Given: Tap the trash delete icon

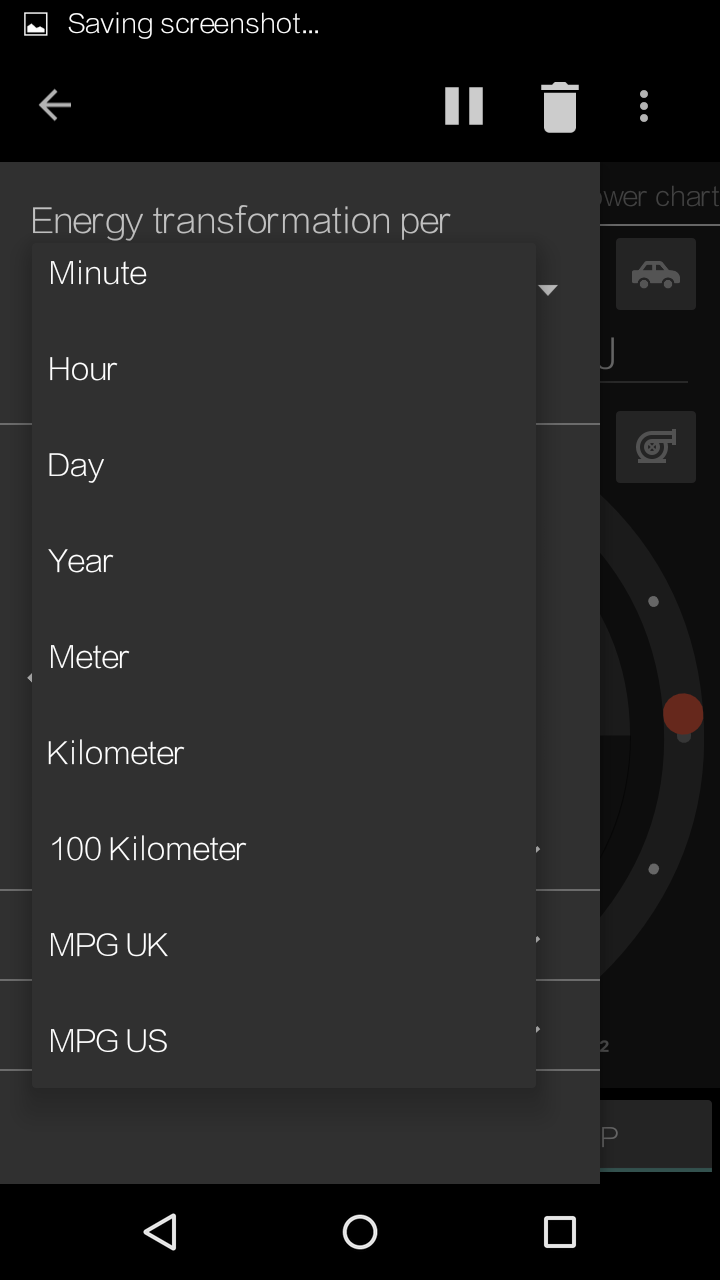Looking at the screenshot, I should pos(560,106).
